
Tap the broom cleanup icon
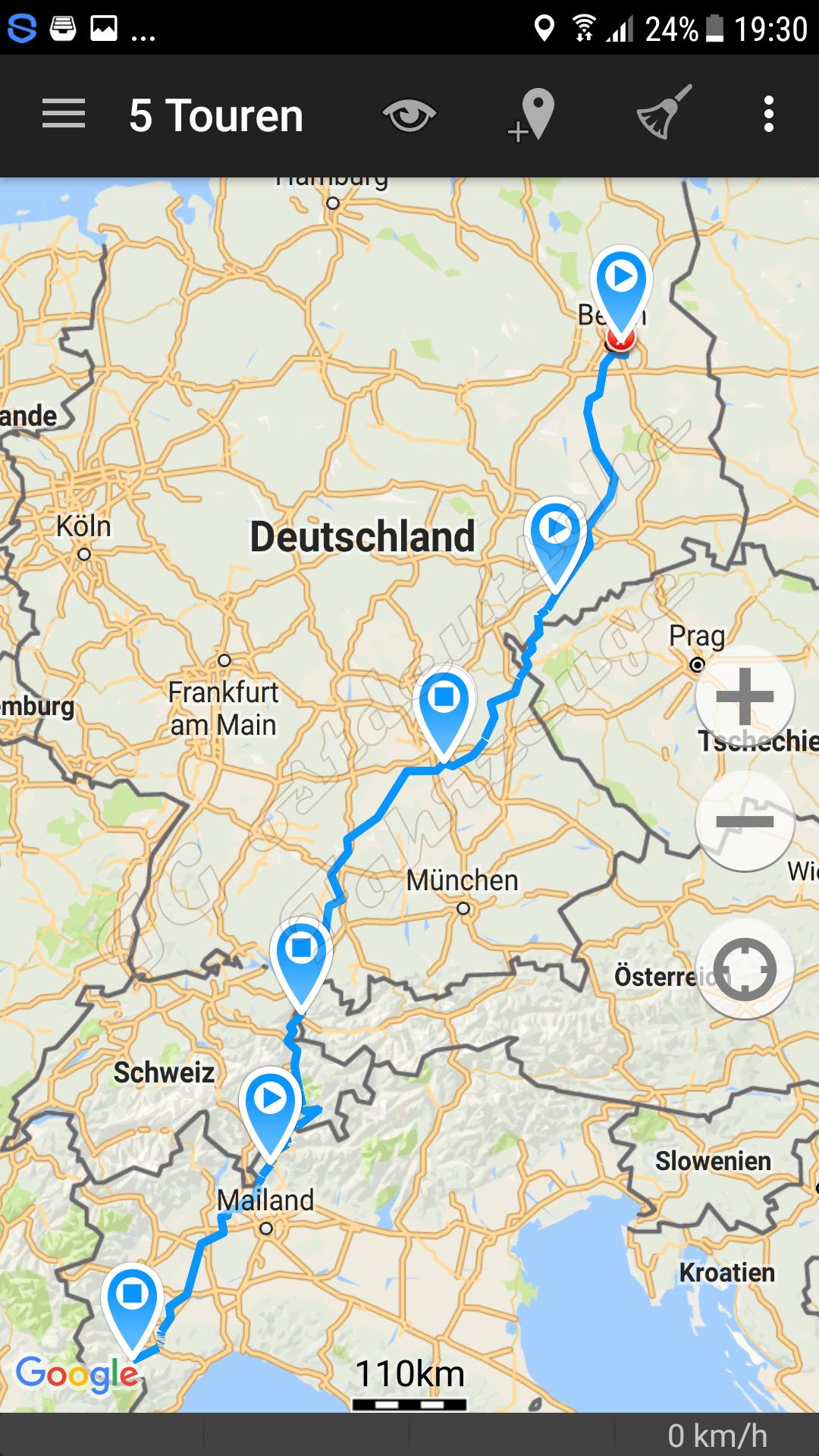(x=664, y=114)
